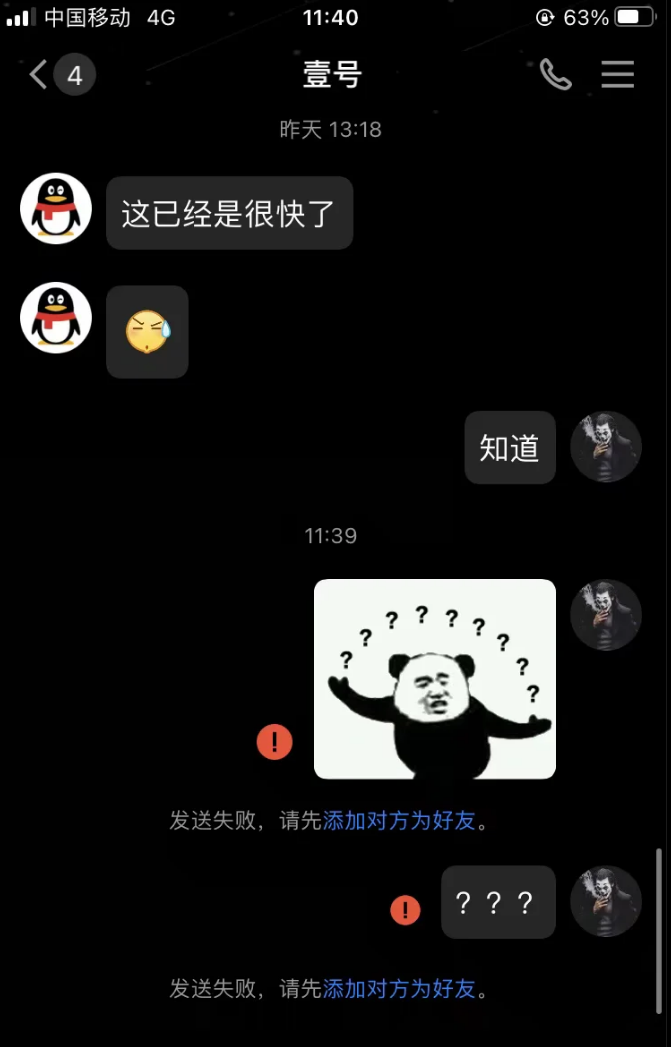Open the penguin avatar beside 这已经是很快了

pyautogui.click(x=56, y=209)
